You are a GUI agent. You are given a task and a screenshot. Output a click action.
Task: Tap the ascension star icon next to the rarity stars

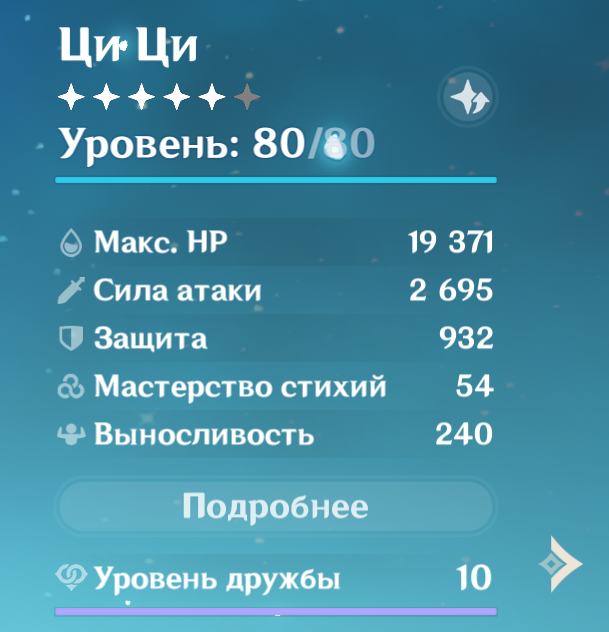(468, 97)
